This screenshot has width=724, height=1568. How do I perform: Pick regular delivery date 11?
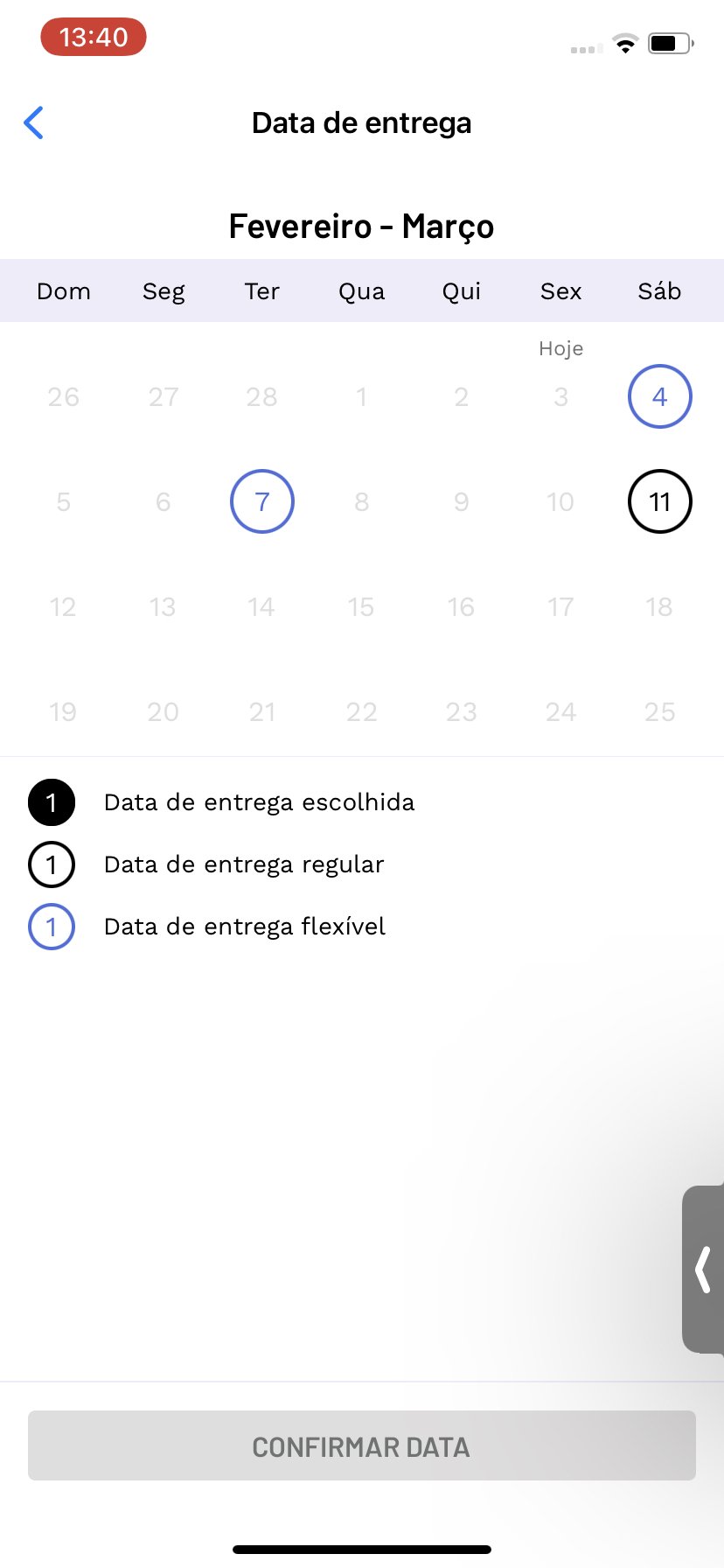[659, 501]
